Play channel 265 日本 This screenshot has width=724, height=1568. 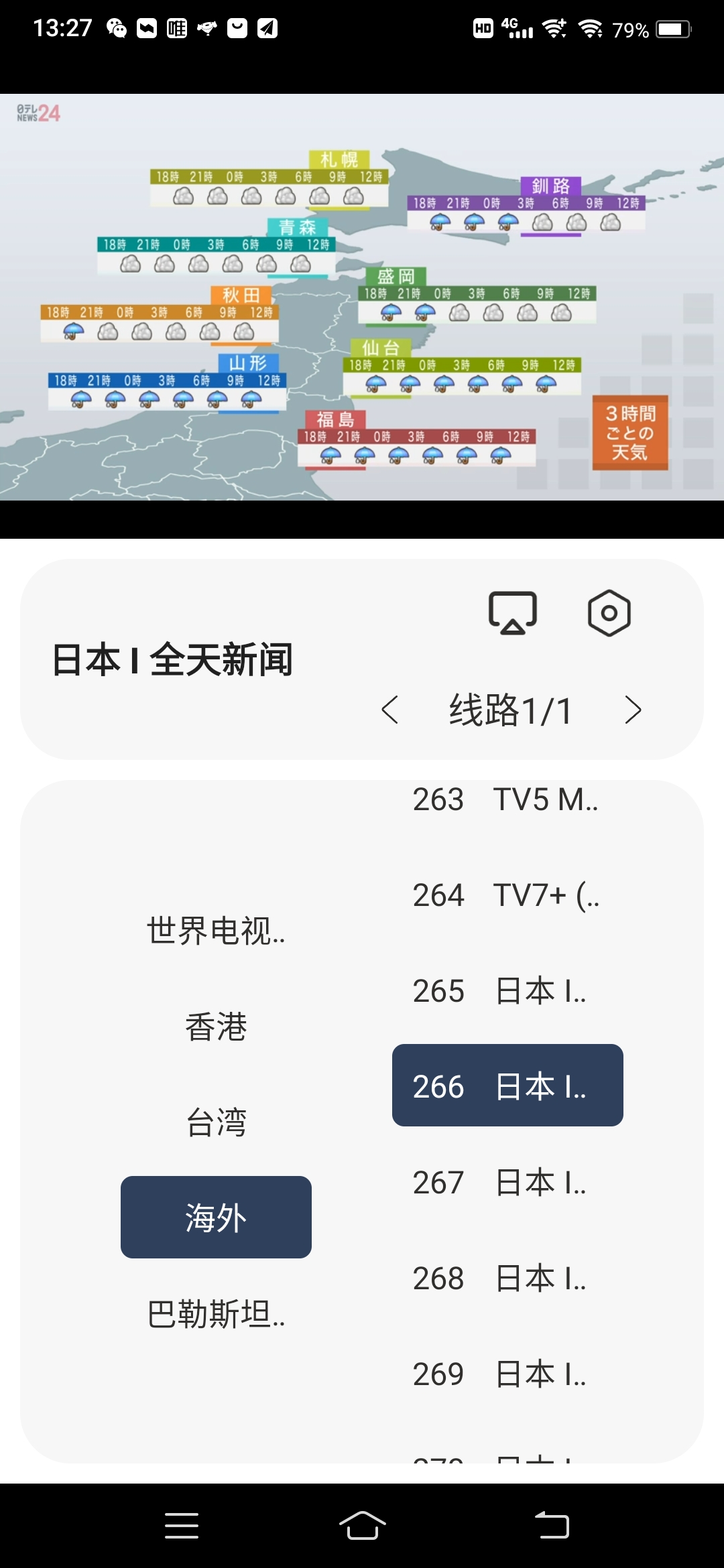(x=507, y=991)
